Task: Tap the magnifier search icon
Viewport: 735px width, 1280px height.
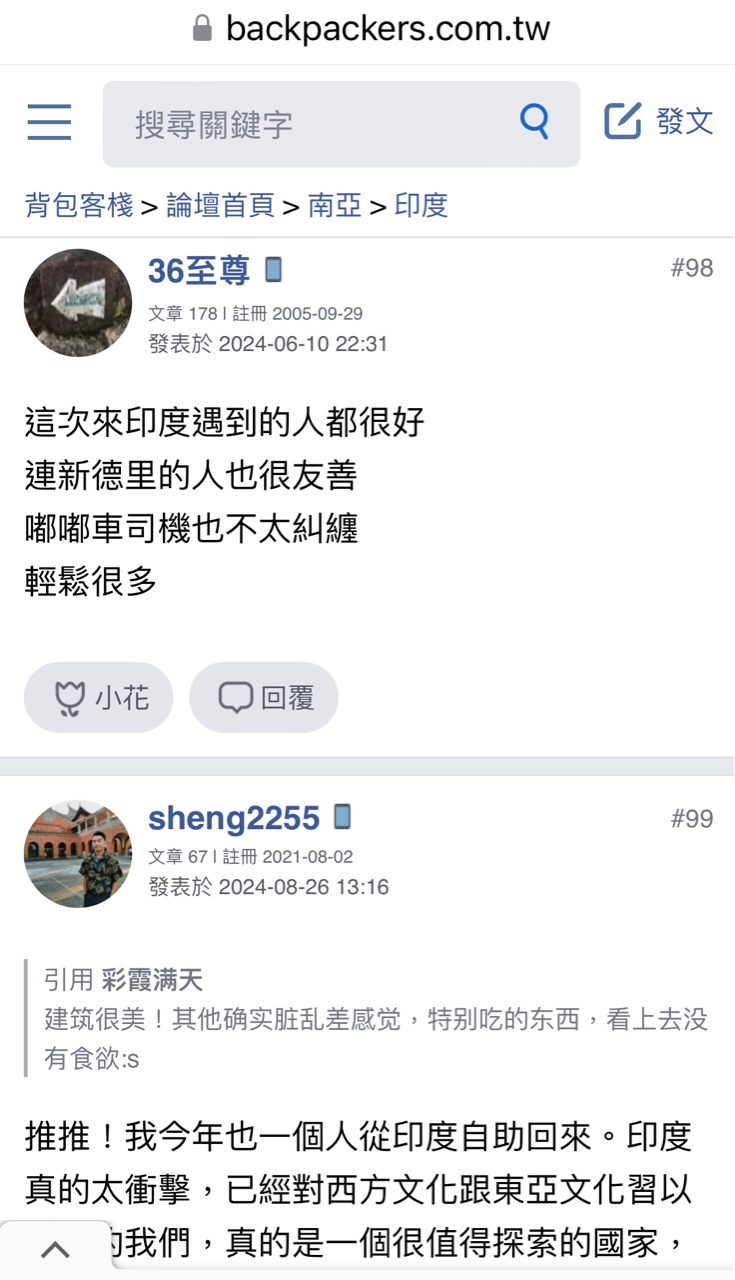Action: [x=535, y=123]
